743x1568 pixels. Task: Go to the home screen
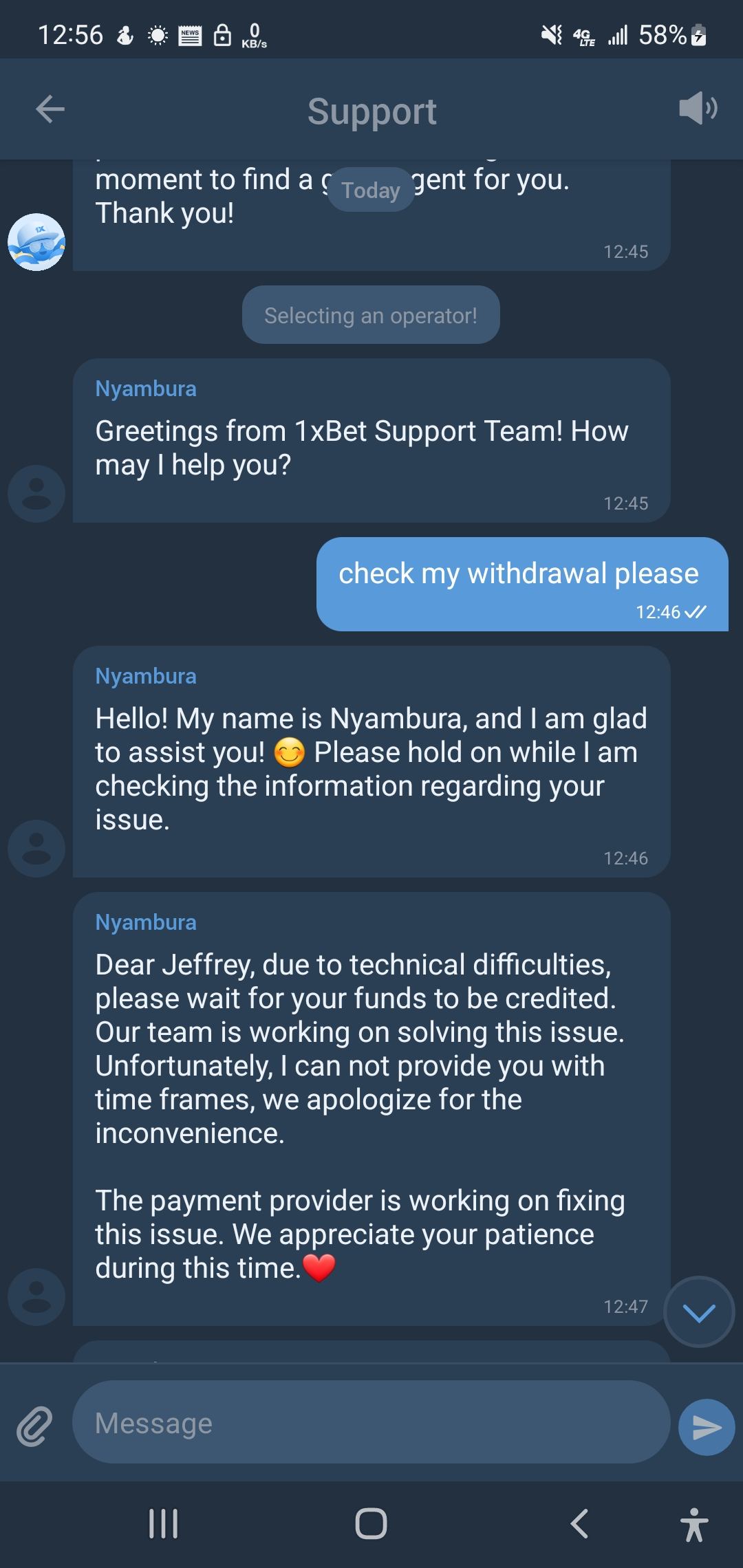(371, 1523)
